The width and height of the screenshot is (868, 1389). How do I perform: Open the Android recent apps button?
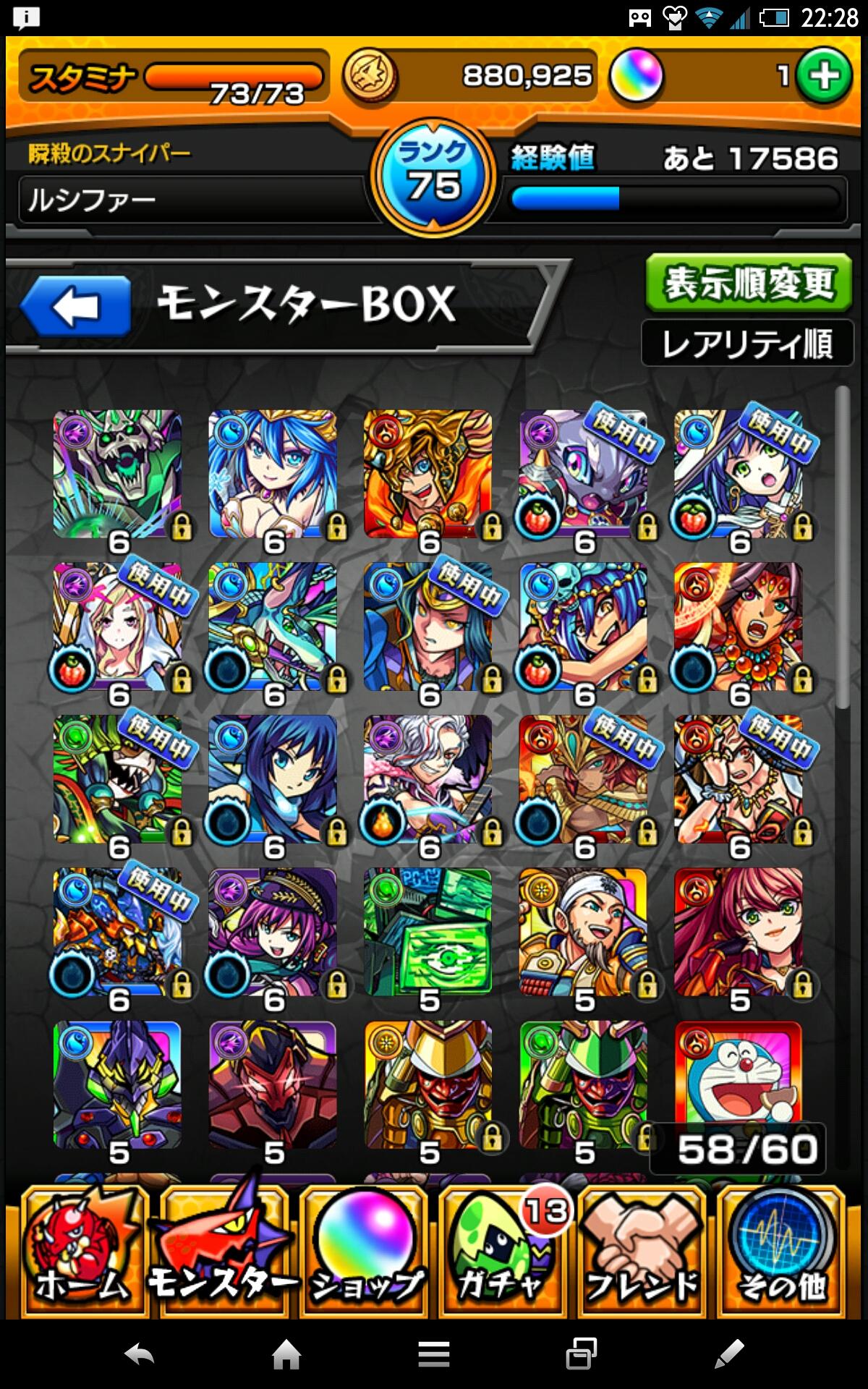coord(581,1354)
